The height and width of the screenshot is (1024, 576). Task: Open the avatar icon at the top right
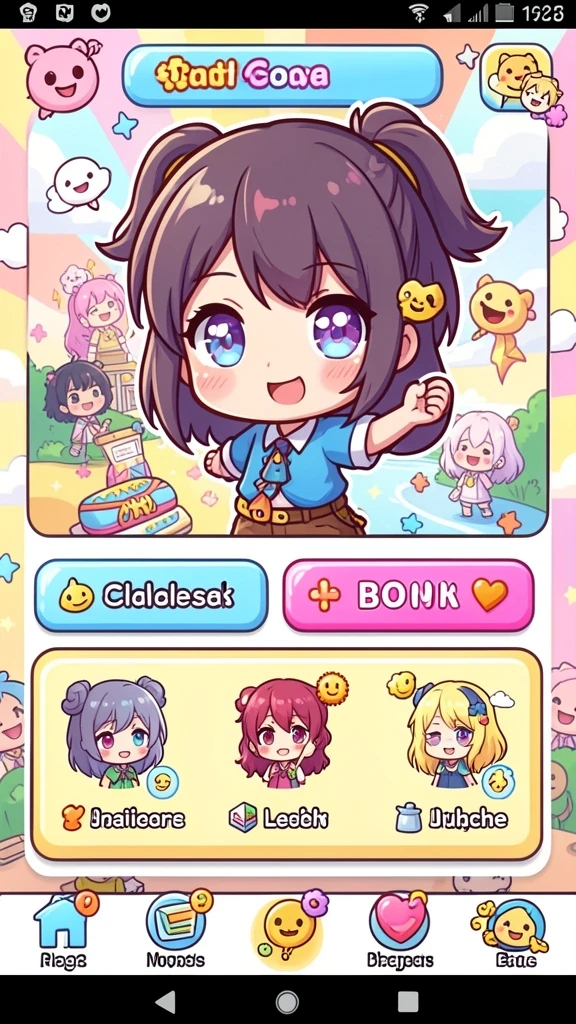516,78
